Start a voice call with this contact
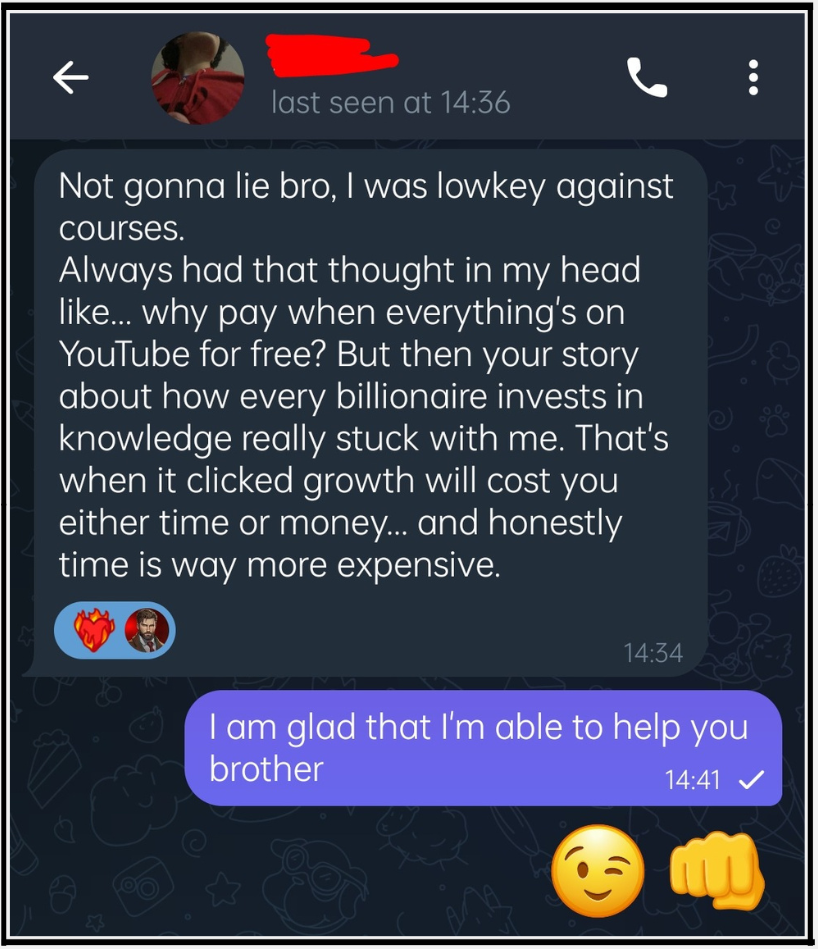Viewport: 818px width, 949px height. click(647, 78)
